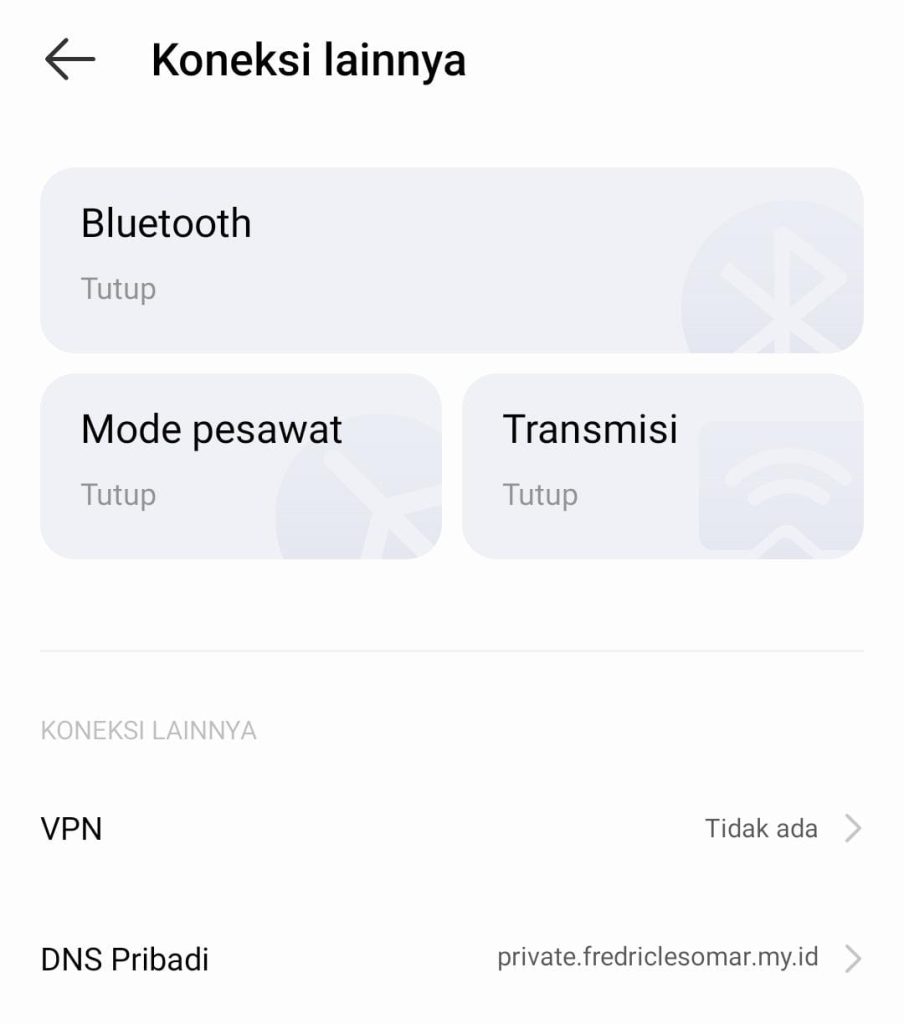The image size is (904, 1024).
Task: Tap the chevron icon beside DNS Pribadi
Action: pyautogui.click(x=851, y=958)
